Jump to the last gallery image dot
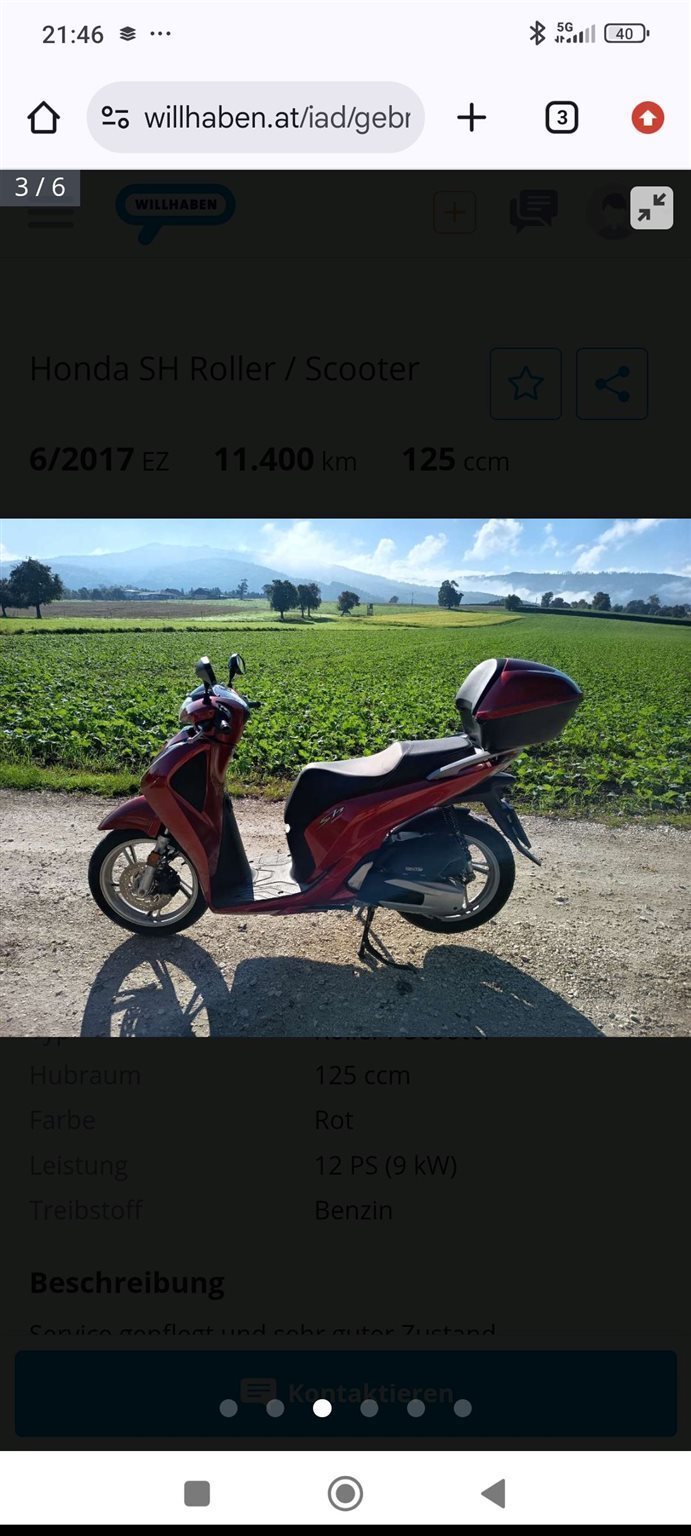Image resolution: width=691 pixels, height=1536 pixels. click(462, 1408)
